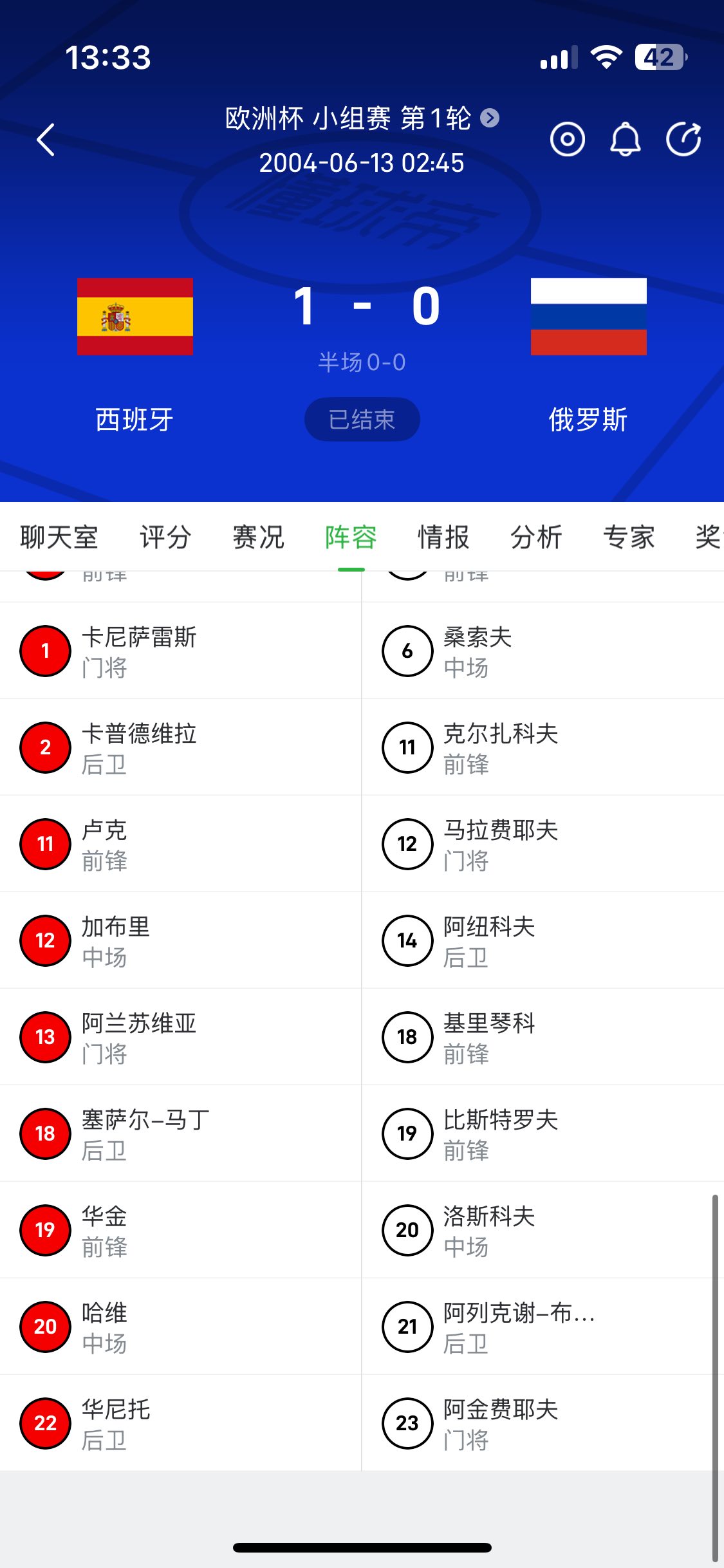Switch to the 聊天室 tab
This screenshot has height=1568, width=724.
(x=59, y=537)
